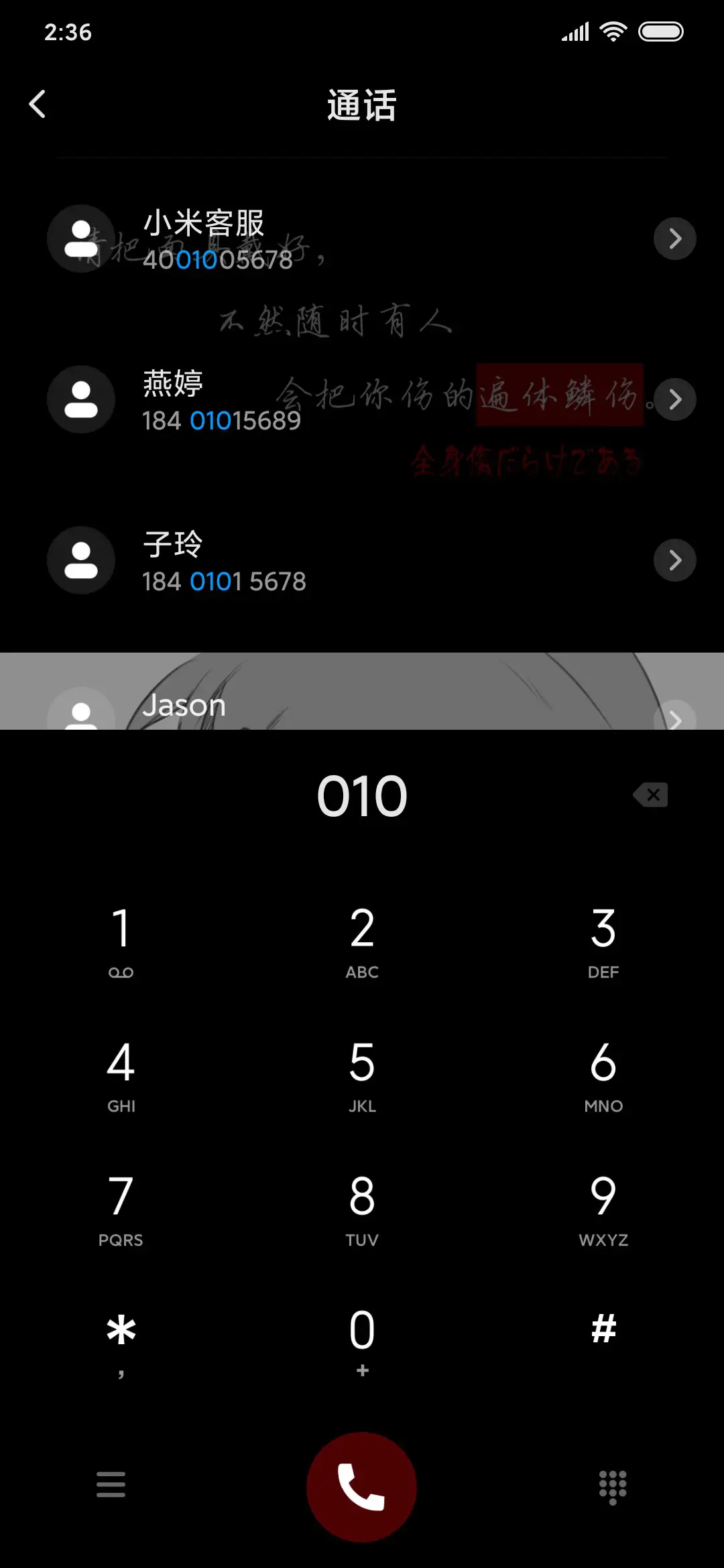
Task: Tap the green call button to dial 010
Action: 361,1486
